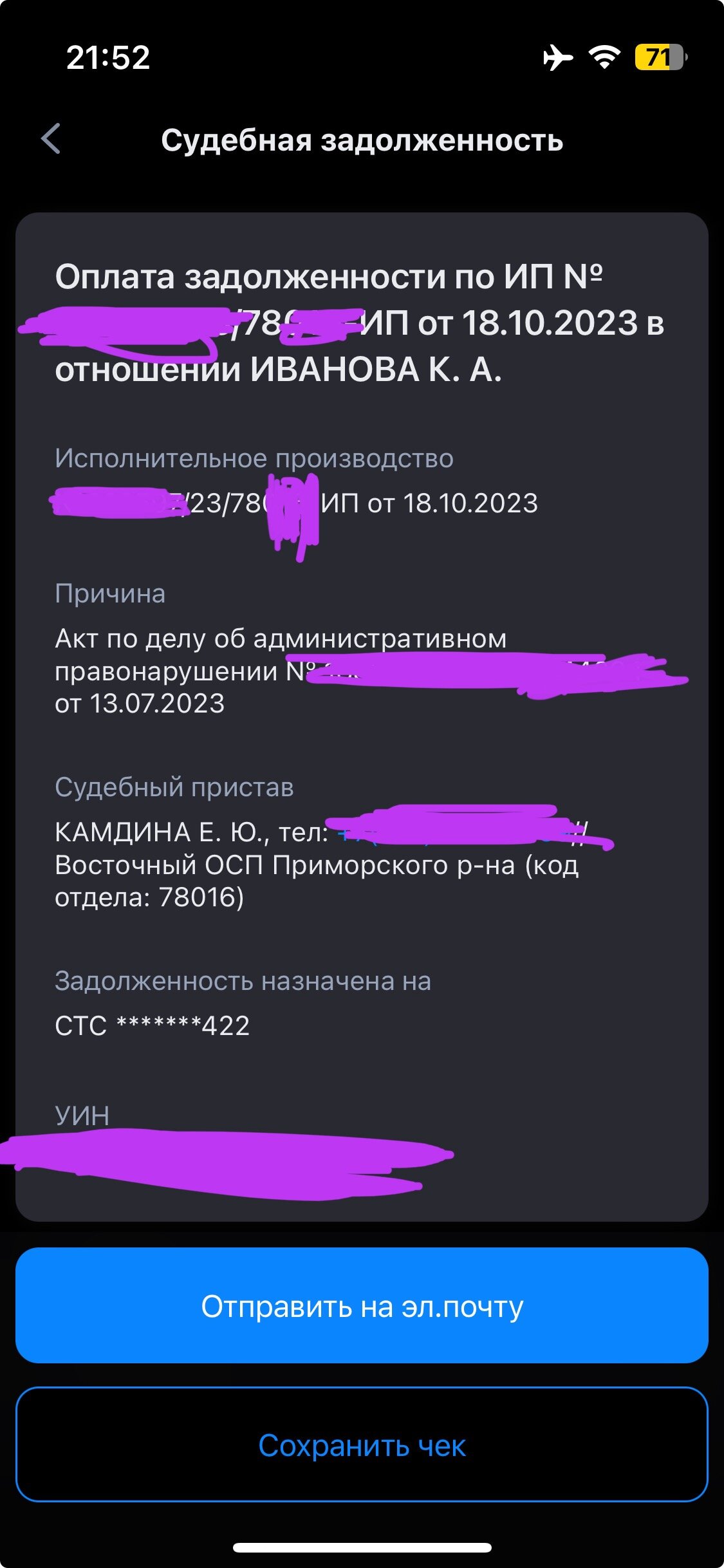This screenshot has width=724, height=1568.
Task: Save the receipt with Сохранить чек
Action: (362, 1445)
